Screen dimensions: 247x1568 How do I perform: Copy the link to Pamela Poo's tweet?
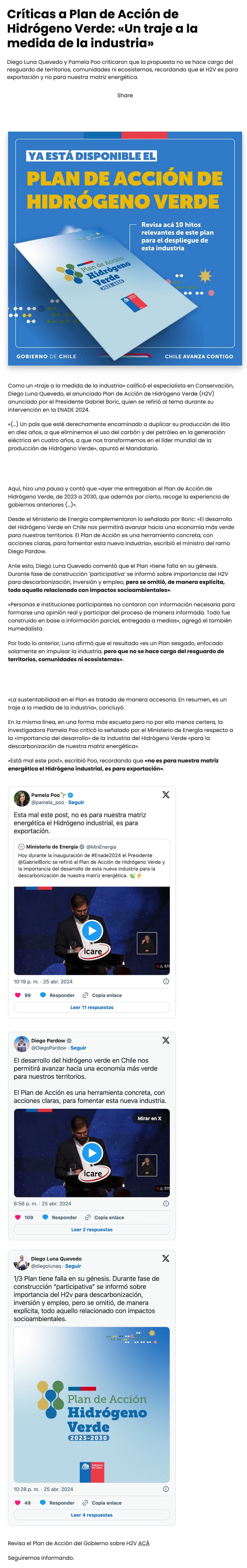(x=102, y=995)
